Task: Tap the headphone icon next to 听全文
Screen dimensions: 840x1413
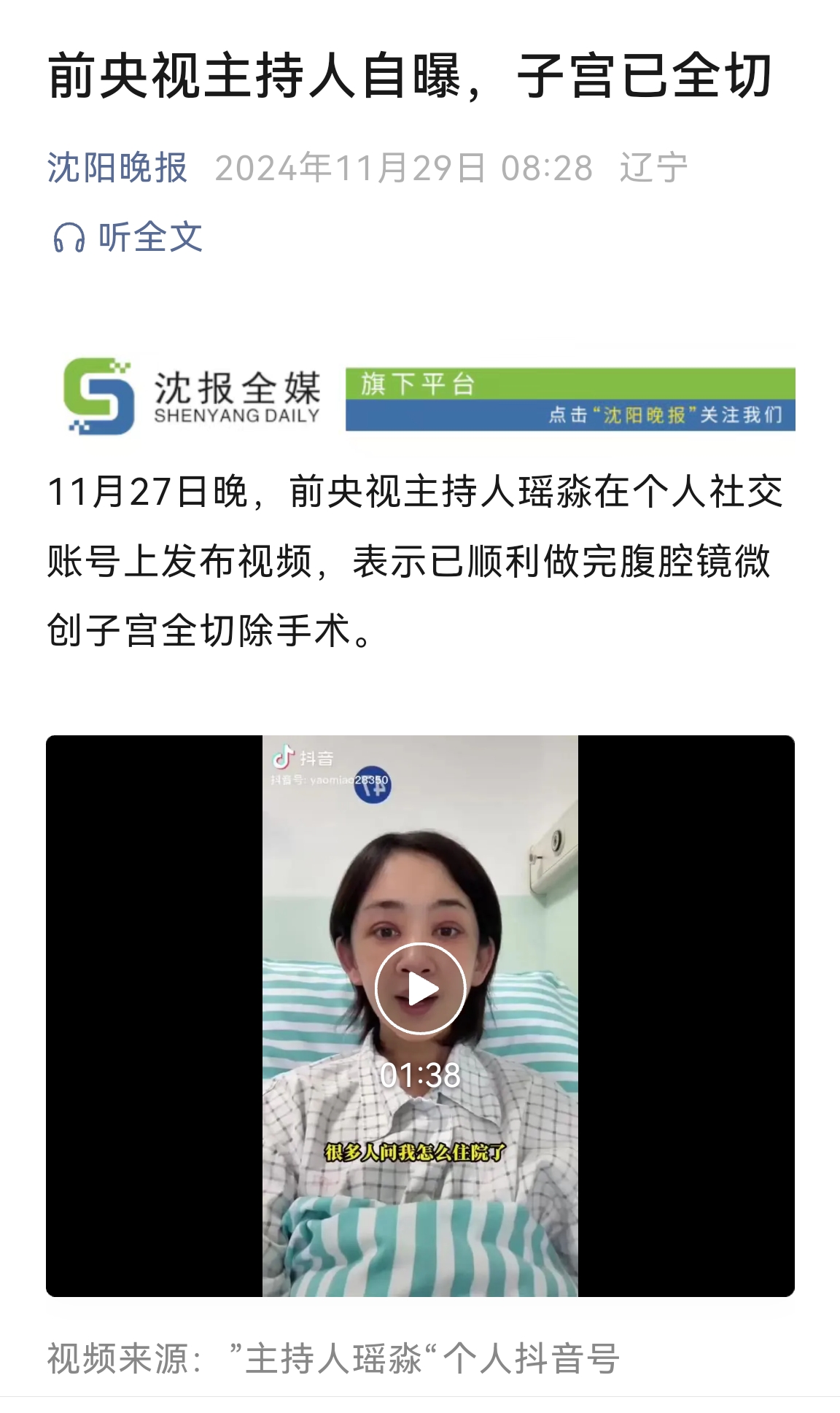Action: click(69, 236)
